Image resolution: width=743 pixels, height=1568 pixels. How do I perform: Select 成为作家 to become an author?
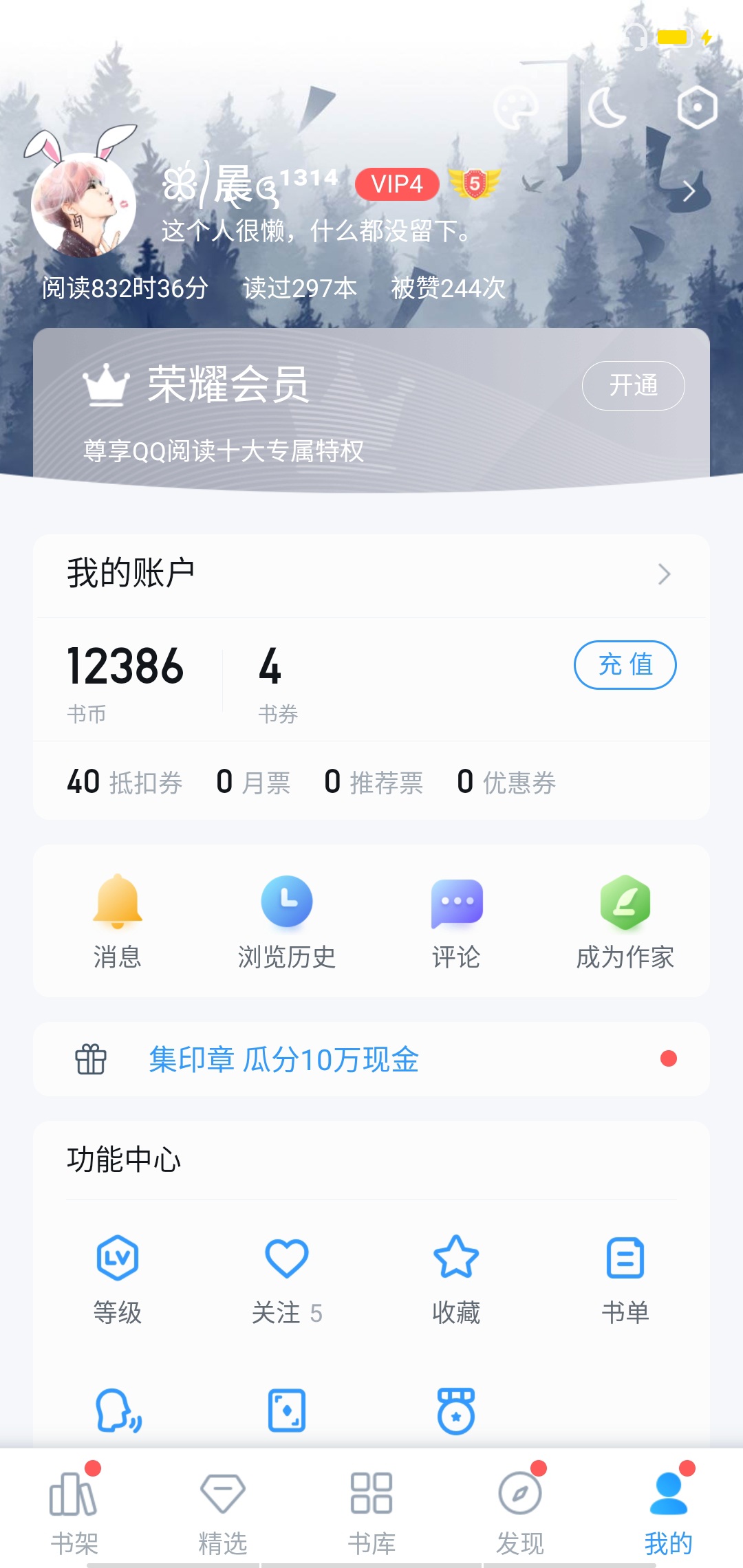(625, 922)
